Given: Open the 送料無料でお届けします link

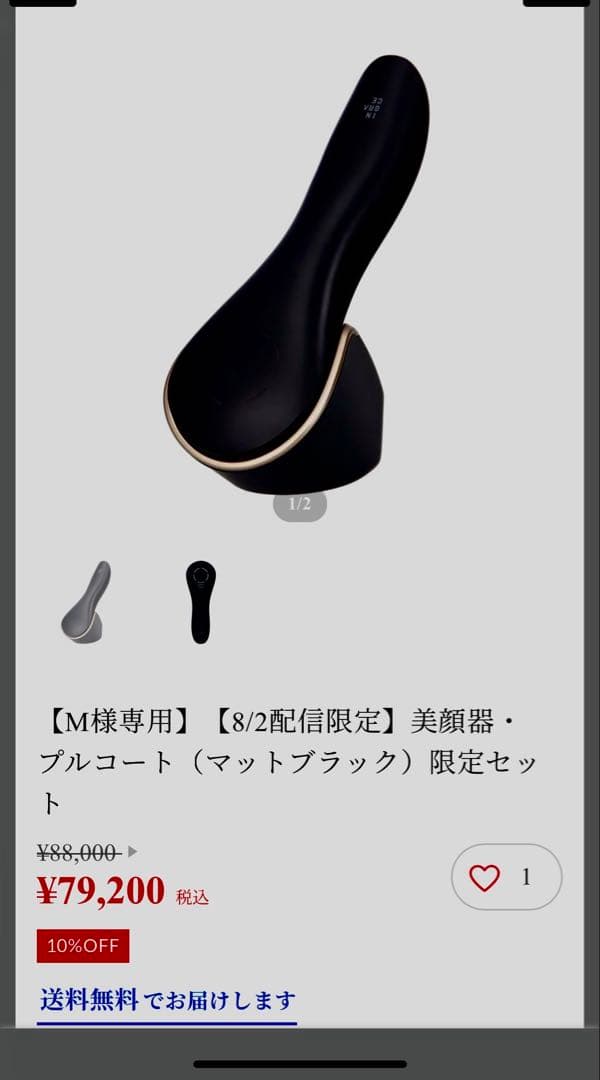Looking at the screenshot, I should coord(168,1000).
